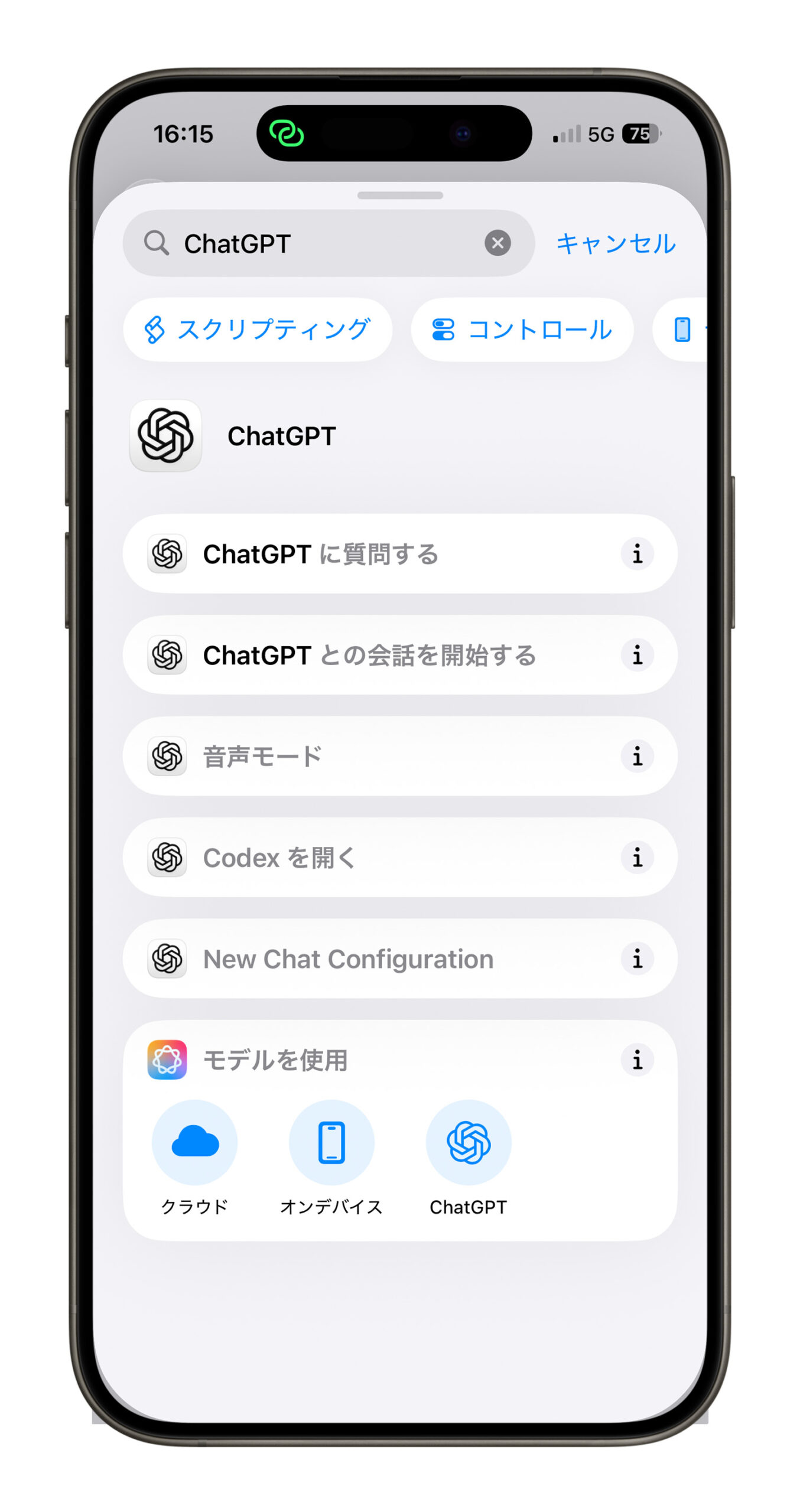This screenshot has height=1512, width=800.
Task: Choose ChatGPT under モデルを使用
Action: click(468, 1142)
